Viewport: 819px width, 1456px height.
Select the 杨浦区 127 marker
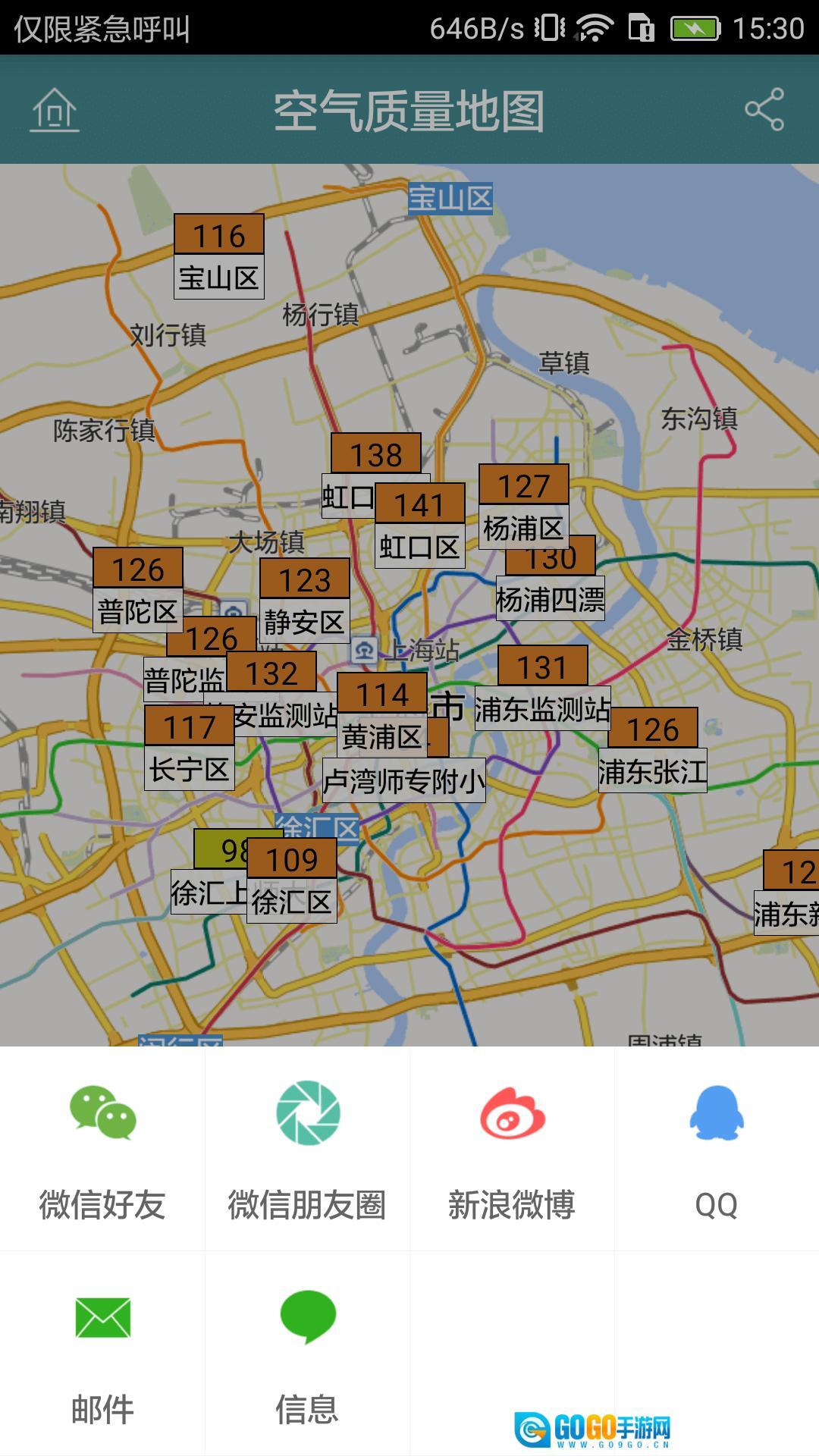[x=524, y=504]
